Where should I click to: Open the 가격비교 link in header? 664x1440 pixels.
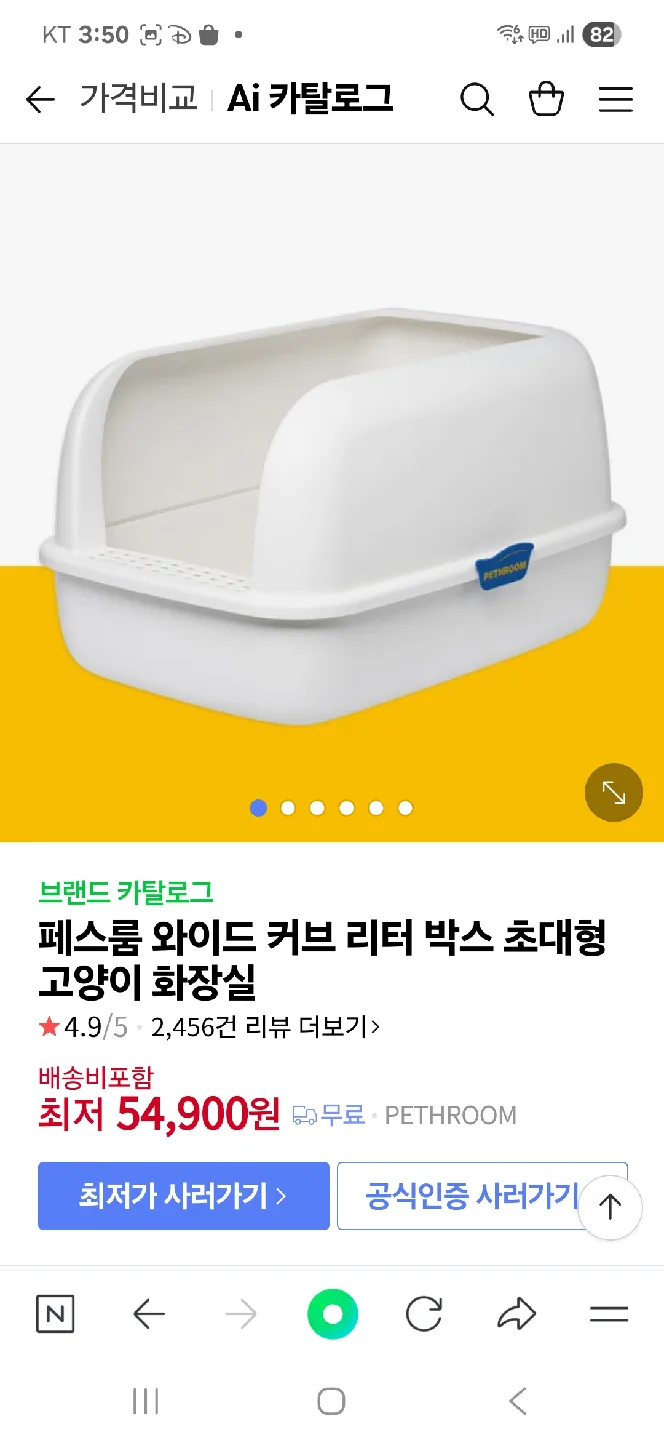pyautogui.click(x=139, y=99)
